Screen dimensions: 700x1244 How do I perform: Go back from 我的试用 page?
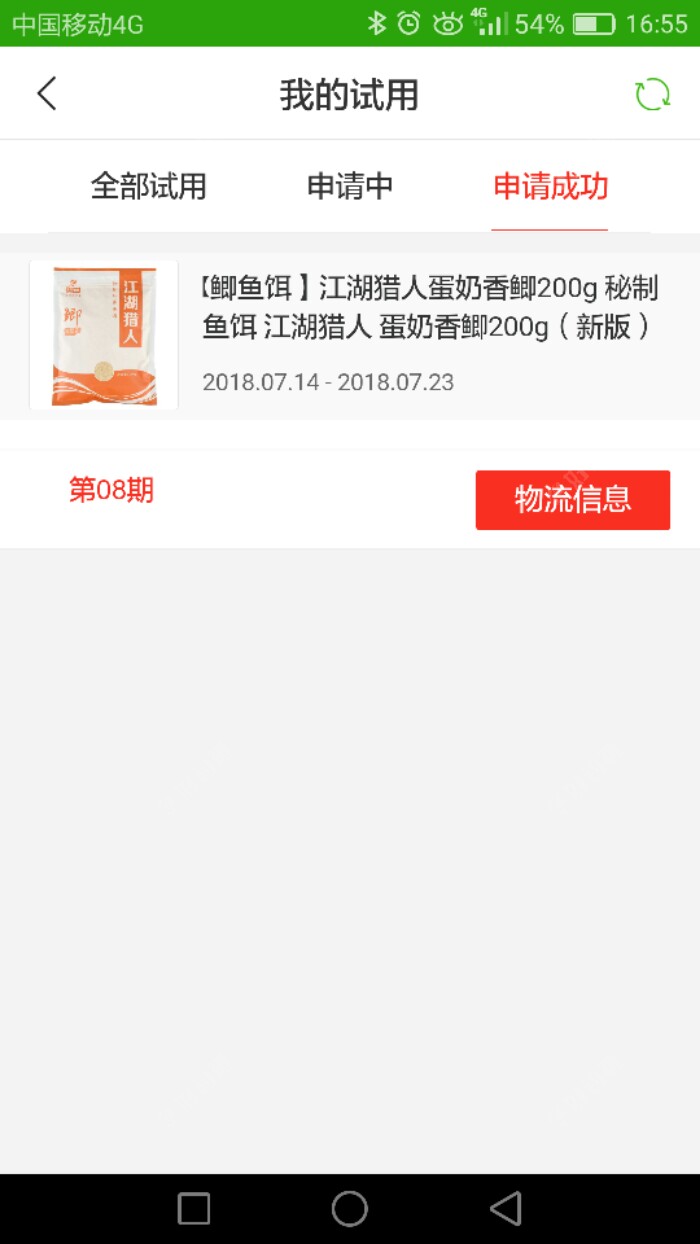[x=47, y=94]
